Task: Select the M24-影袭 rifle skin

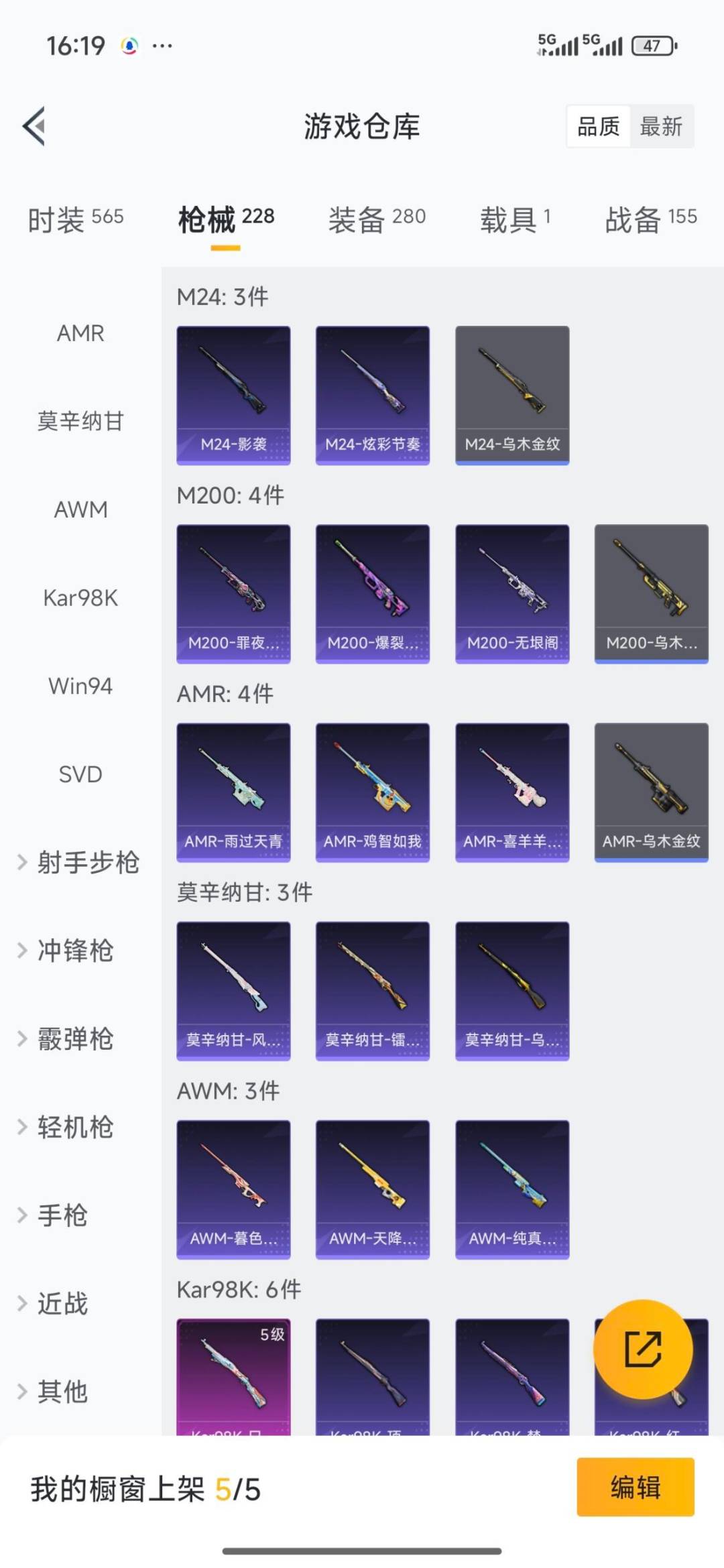Action: point(233,394)
